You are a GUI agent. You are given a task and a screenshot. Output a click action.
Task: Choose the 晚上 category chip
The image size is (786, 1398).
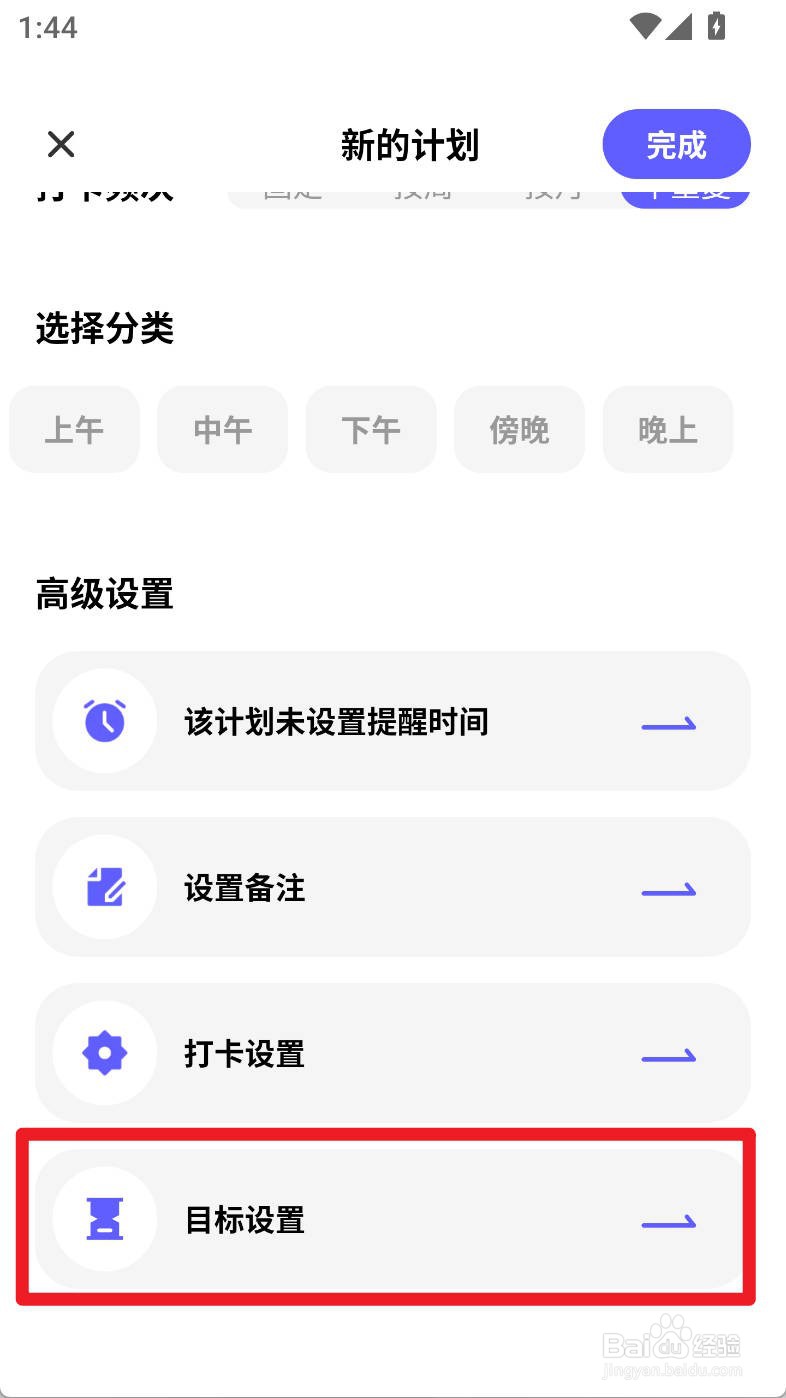coord(667,430)
